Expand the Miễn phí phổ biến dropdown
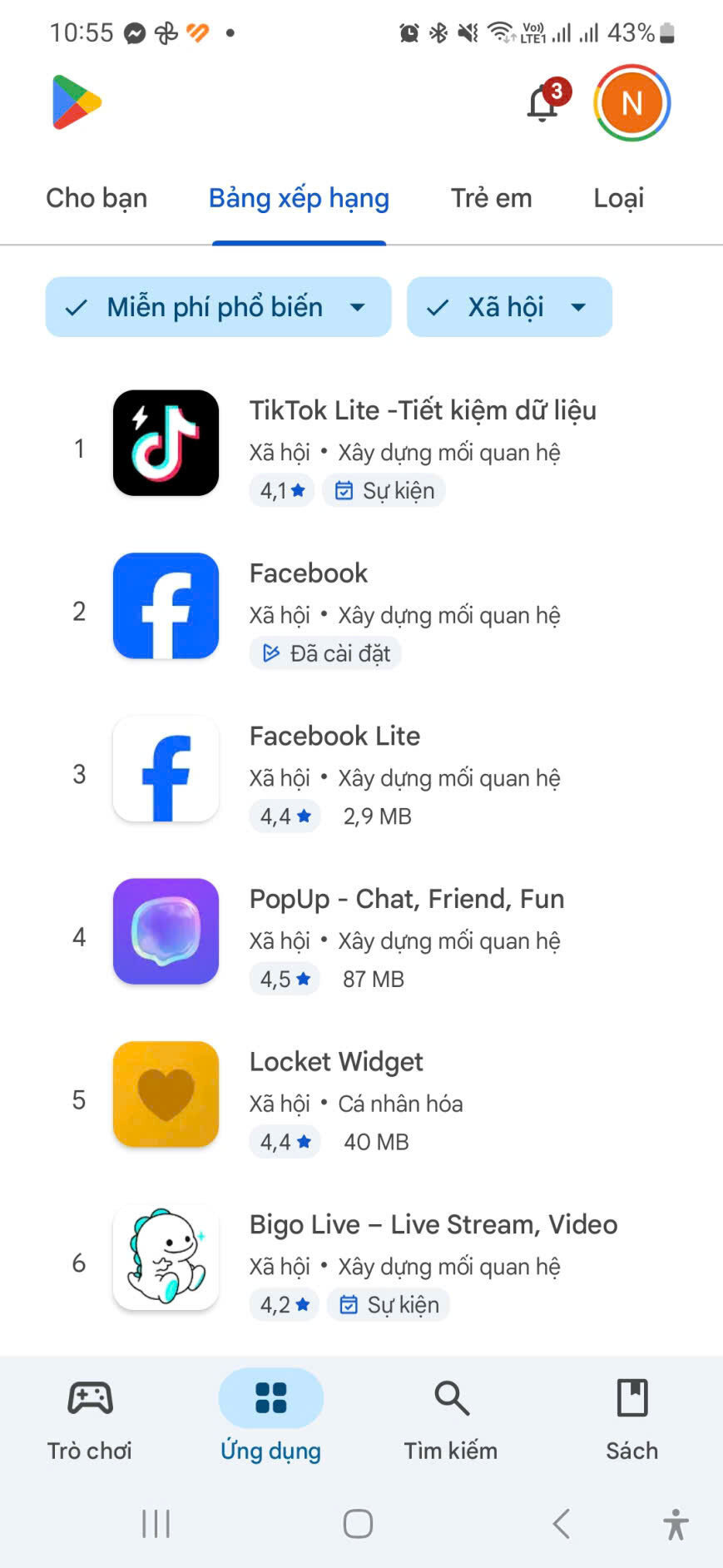Viewport: 723px width, 1568px height. 218,307
